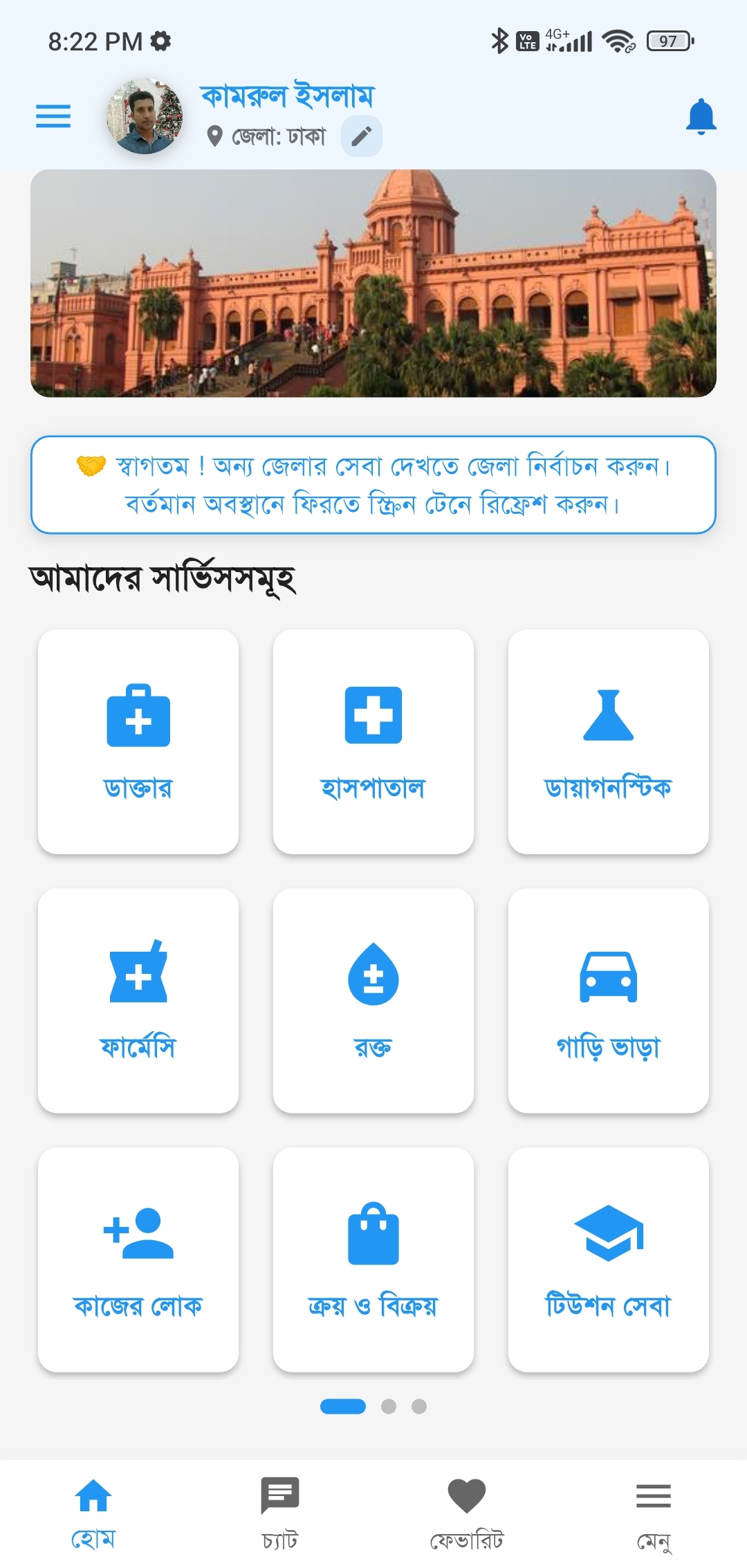
Task: Tap the location pin next to জেলা: ঢাকা
Action: click(215, 136)
